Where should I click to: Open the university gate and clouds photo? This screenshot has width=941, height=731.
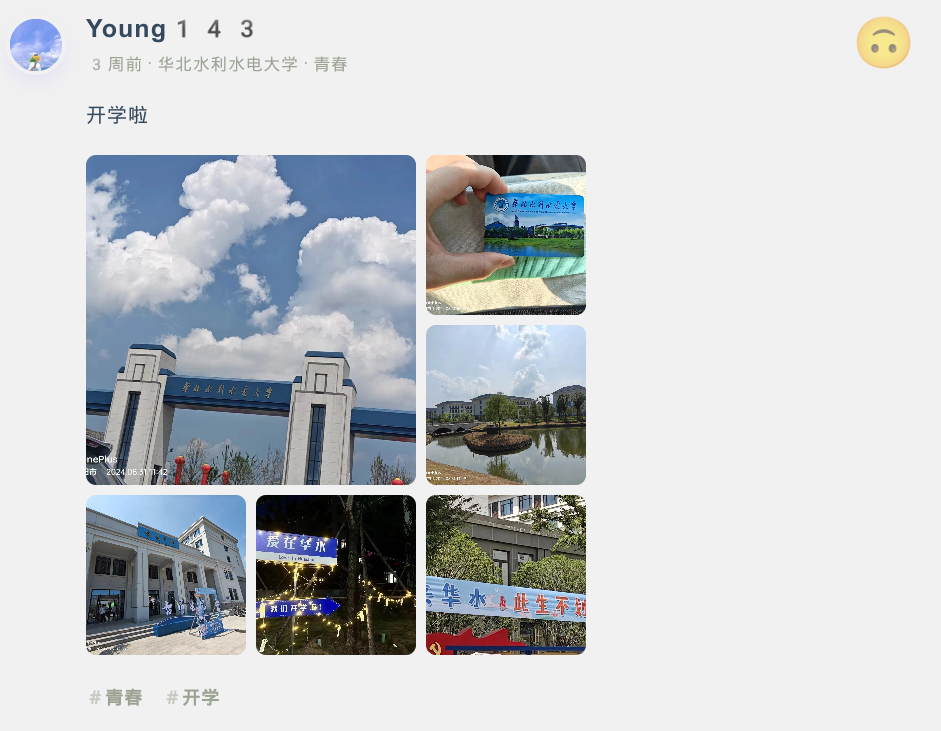pyautogui.click(x=250, y=319)
